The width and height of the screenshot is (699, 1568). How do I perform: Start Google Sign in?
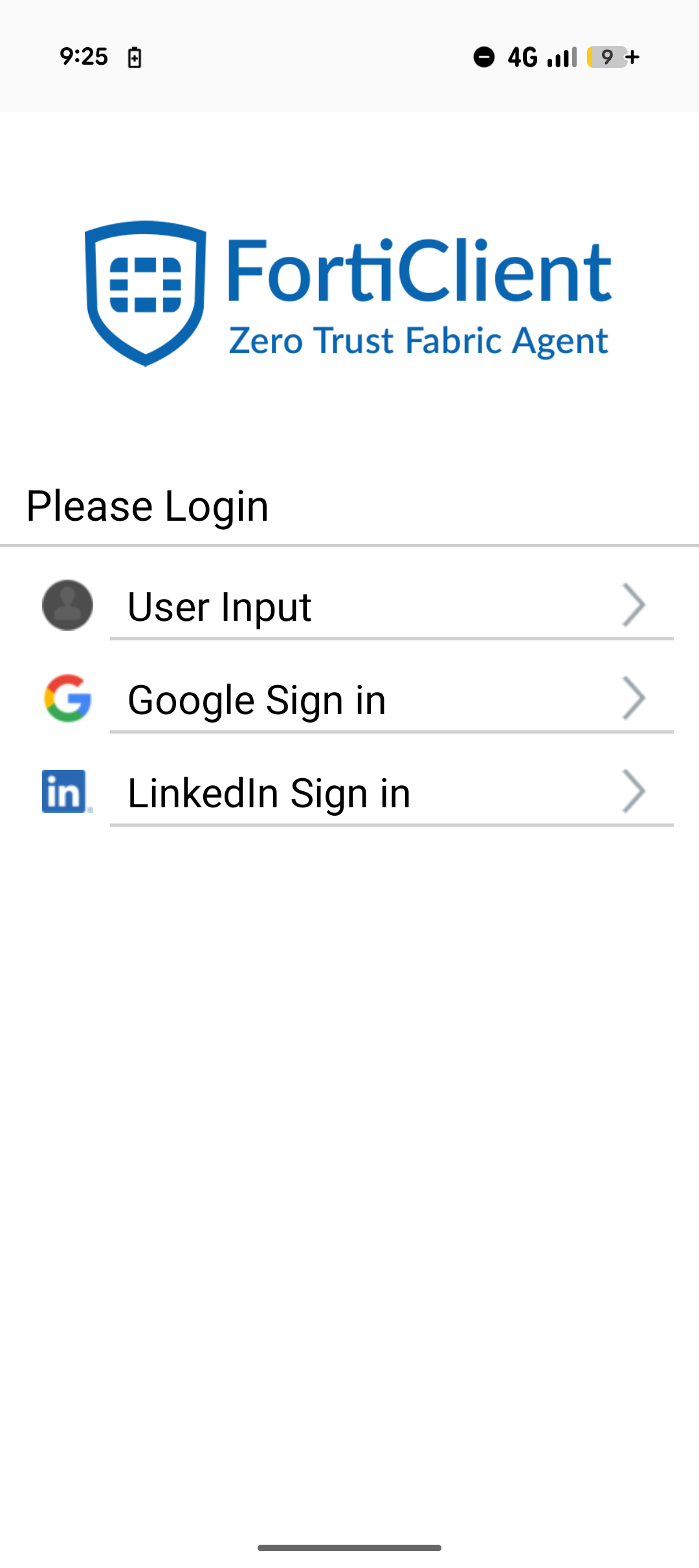[x=257, y=699]
